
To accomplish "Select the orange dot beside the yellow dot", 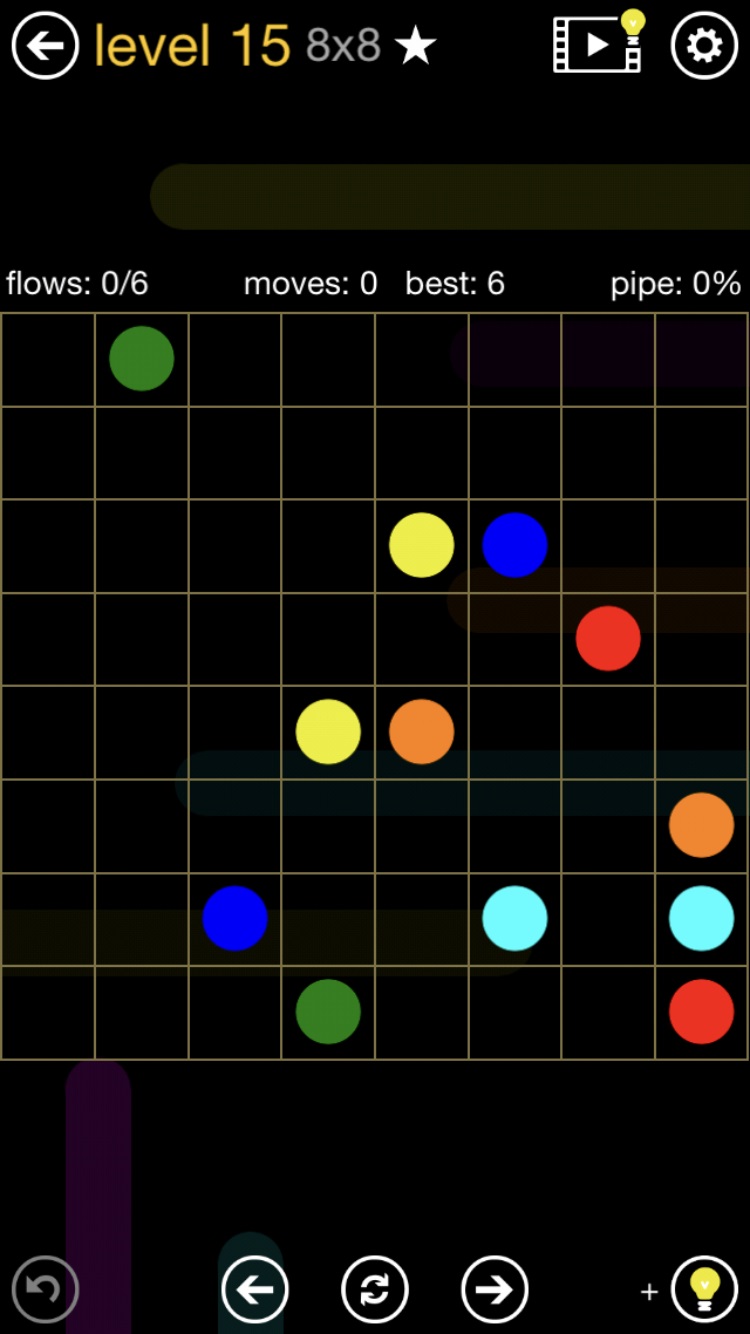I will point(421,731).
